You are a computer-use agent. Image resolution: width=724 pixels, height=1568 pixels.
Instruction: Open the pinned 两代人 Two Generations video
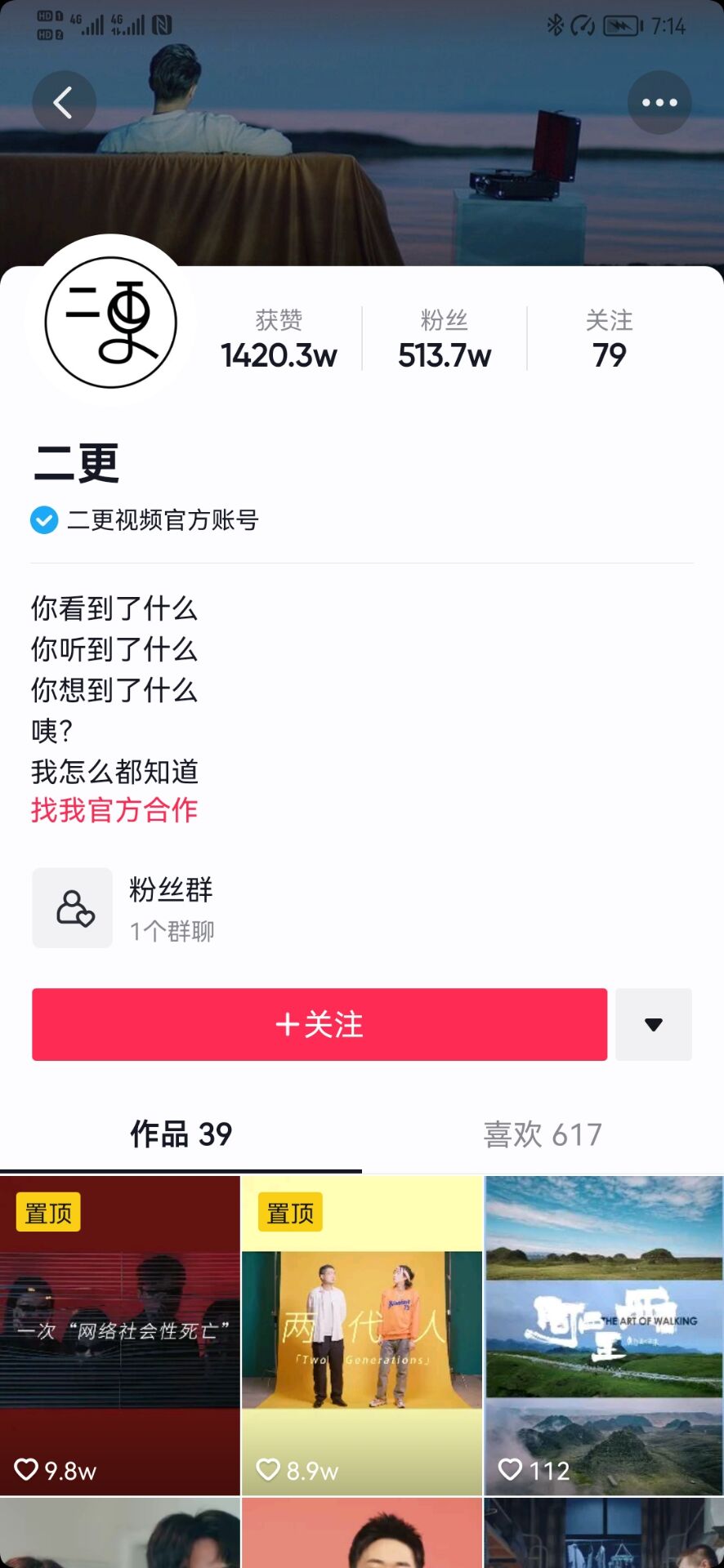[x=362, y=1335]
